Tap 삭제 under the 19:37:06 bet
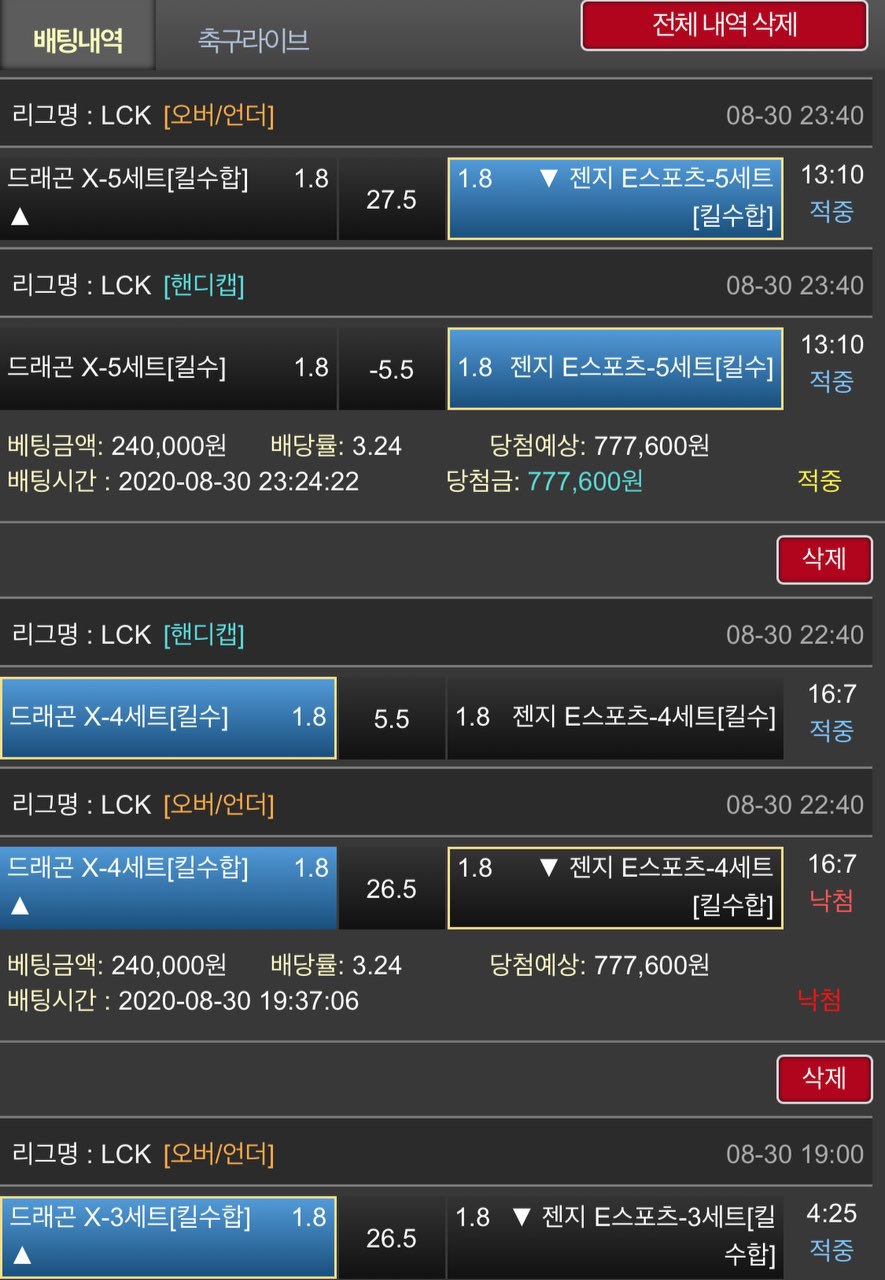The height and width of the screenshot is (1280, 885). (824, 1078)
